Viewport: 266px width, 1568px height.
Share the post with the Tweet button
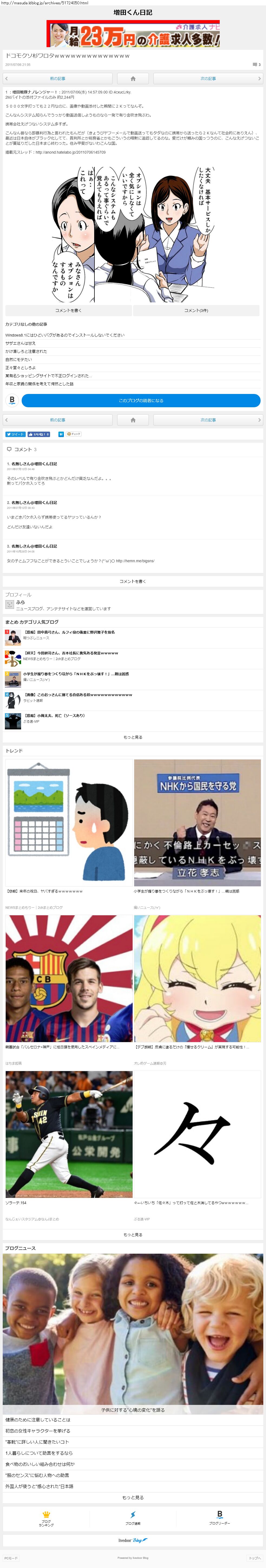coord(15,434)
